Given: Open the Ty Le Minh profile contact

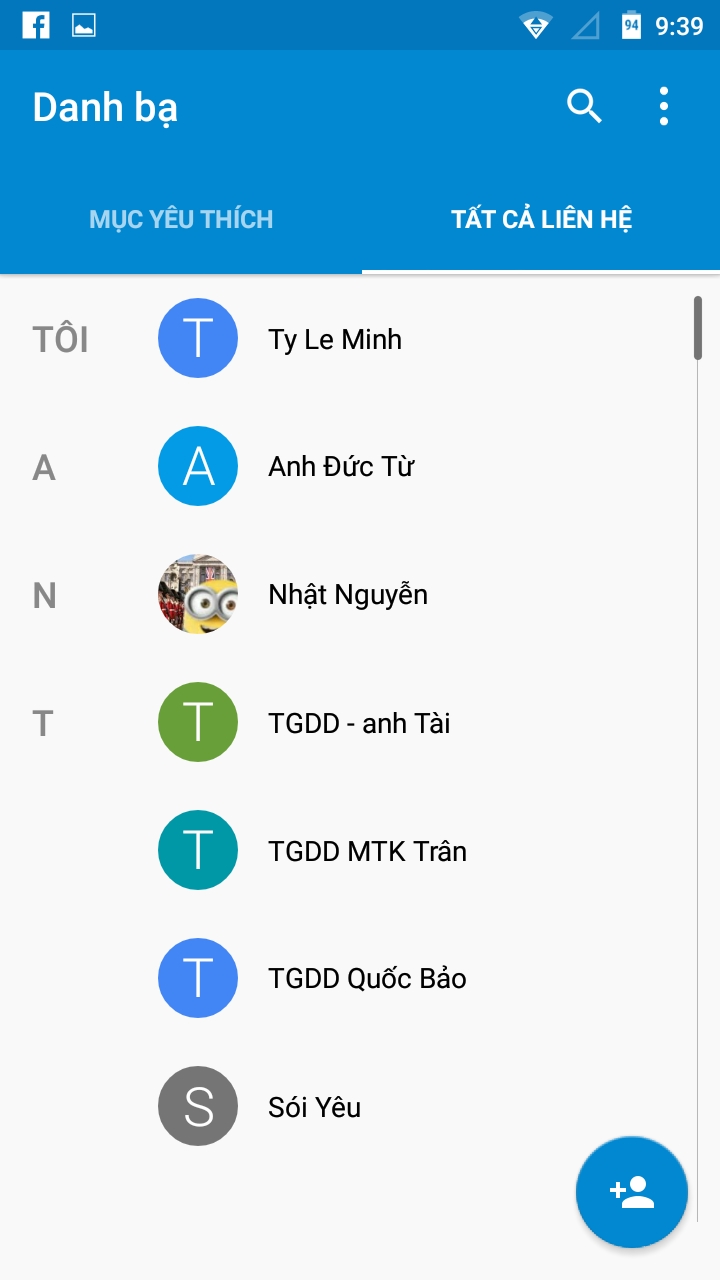Looking at the screenshot, I should 335,339.
